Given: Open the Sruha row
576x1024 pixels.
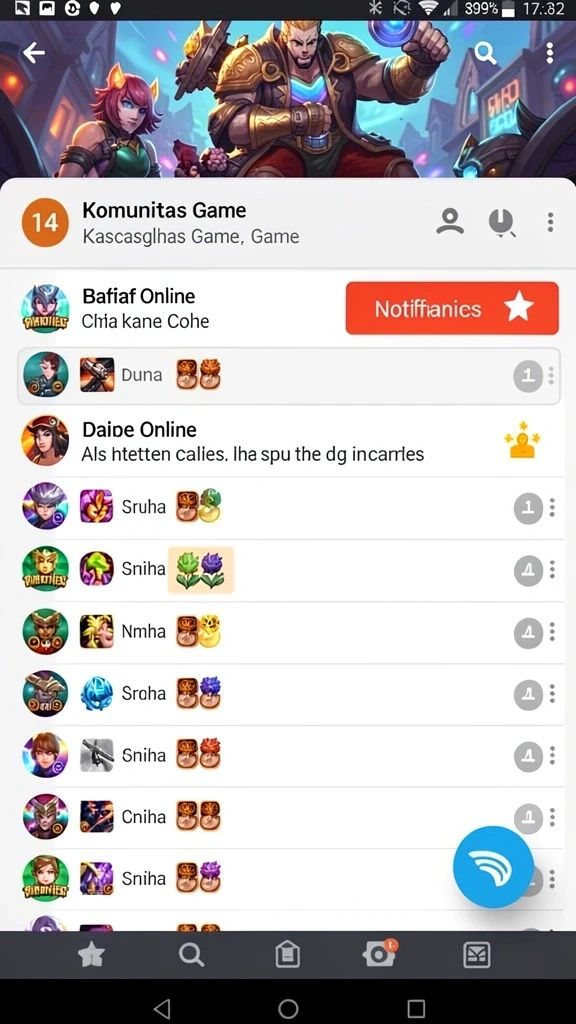Looking at the screenshot, I should click(288, 507).
